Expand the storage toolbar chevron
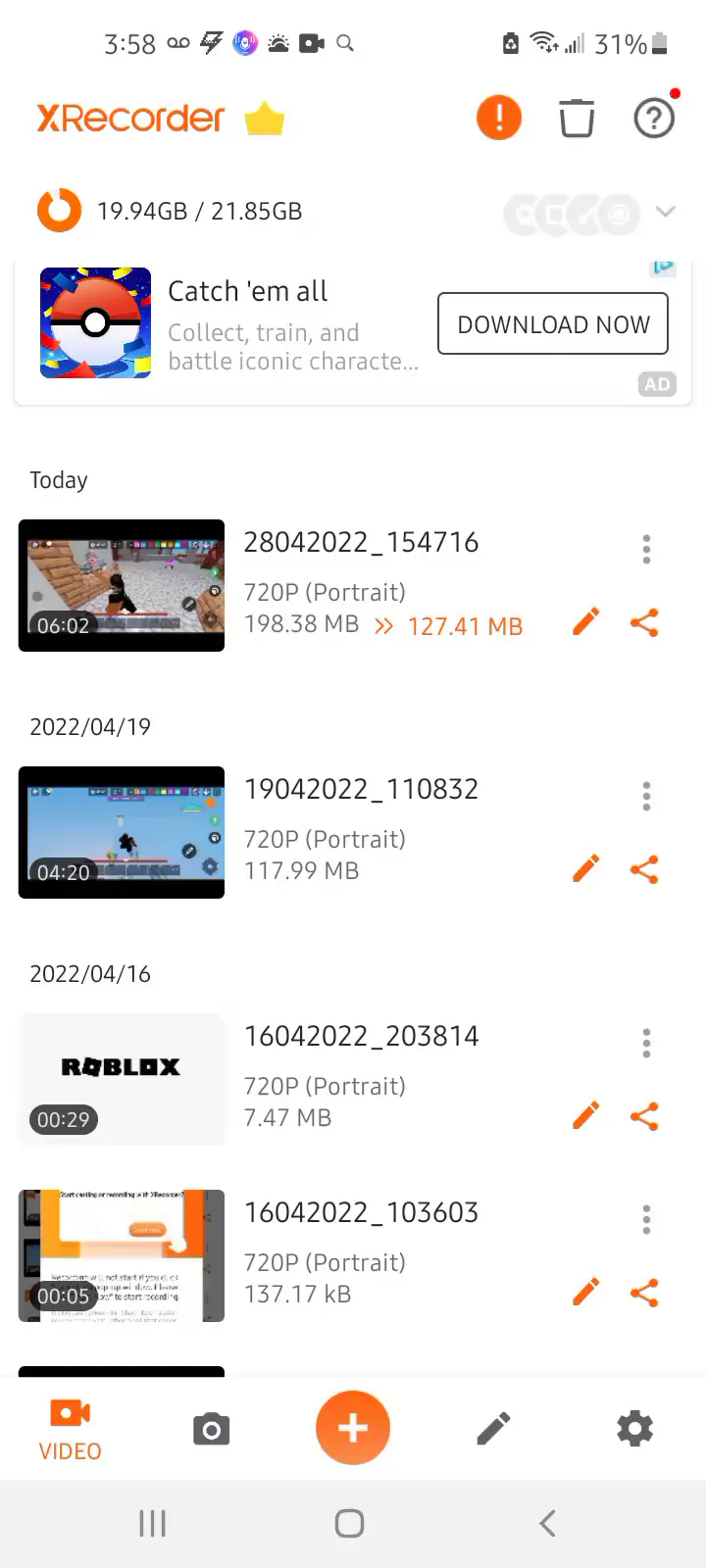Viewport: 706px width, 1568px height. coord(666,212)
